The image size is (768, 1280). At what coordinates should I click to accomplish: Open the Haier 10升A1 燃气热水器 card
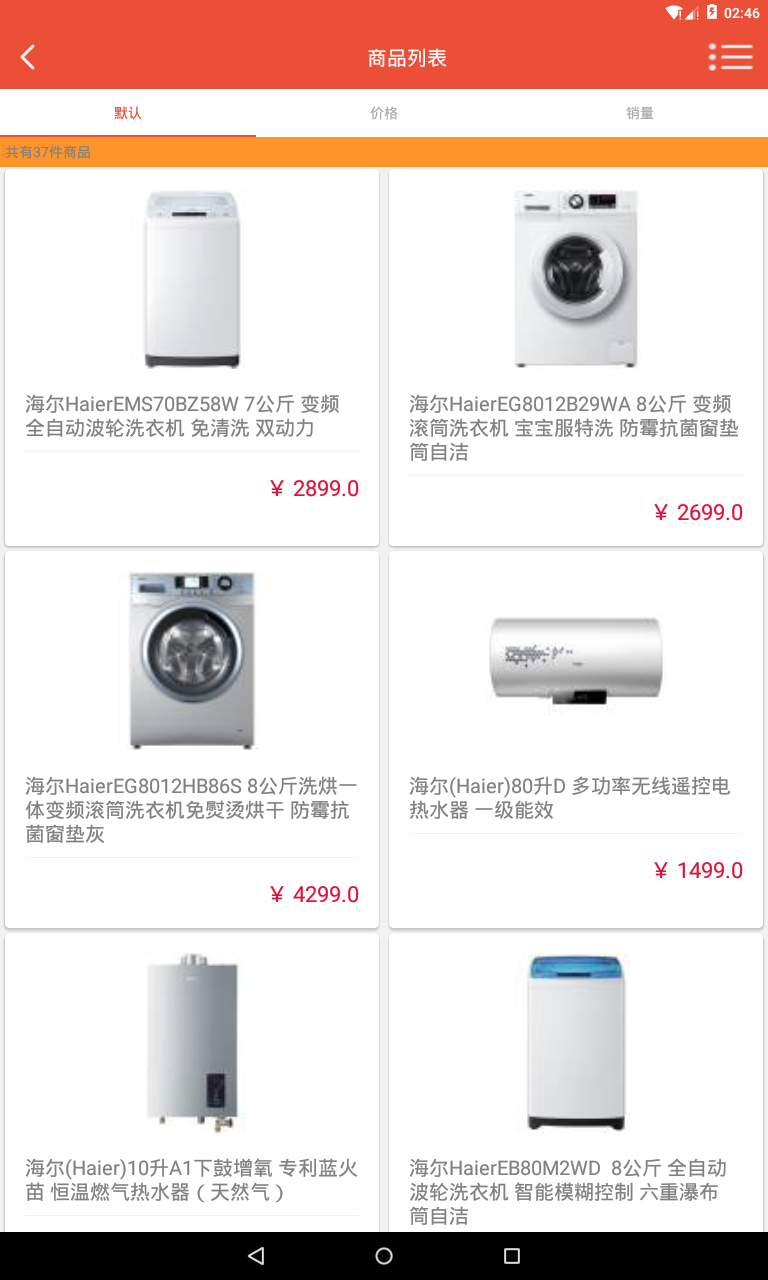(192, 1080)
